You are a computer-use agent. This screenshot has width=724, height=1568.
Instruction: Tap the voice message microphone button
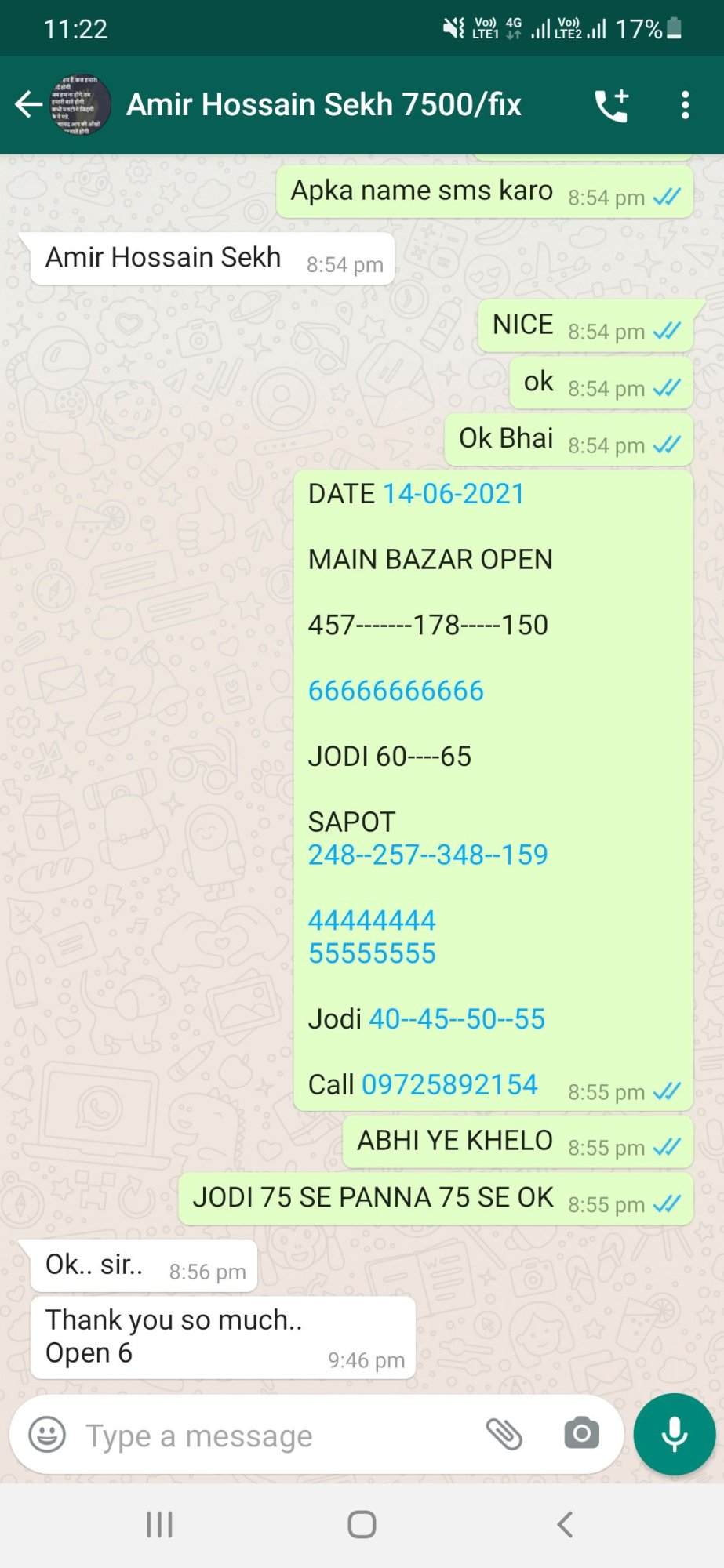click(x=675, y=1435)
